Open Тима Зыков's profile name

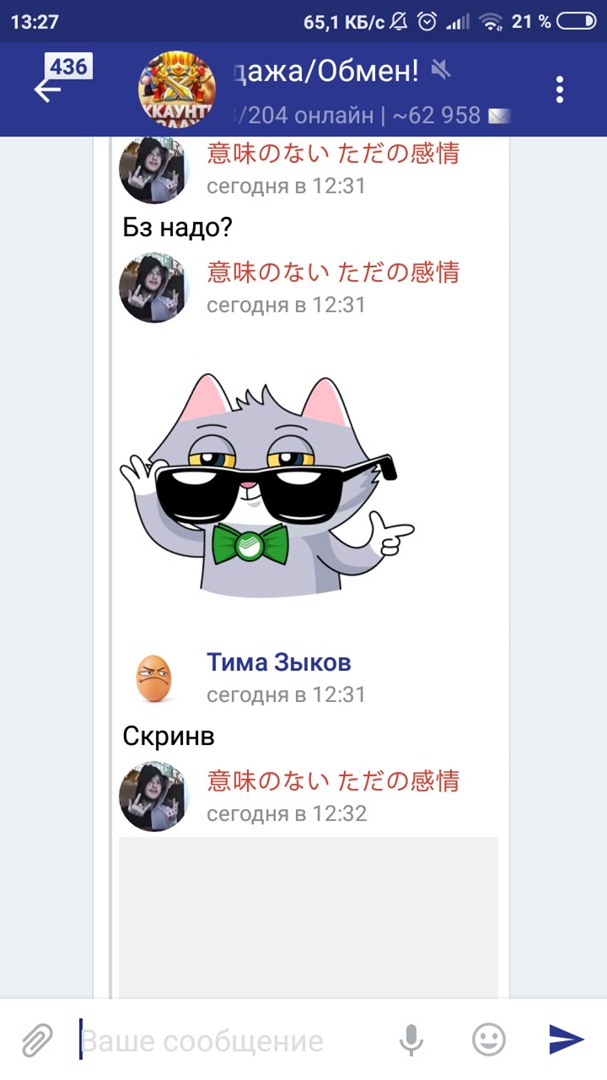pyautogui.click(x=278, y=662)
